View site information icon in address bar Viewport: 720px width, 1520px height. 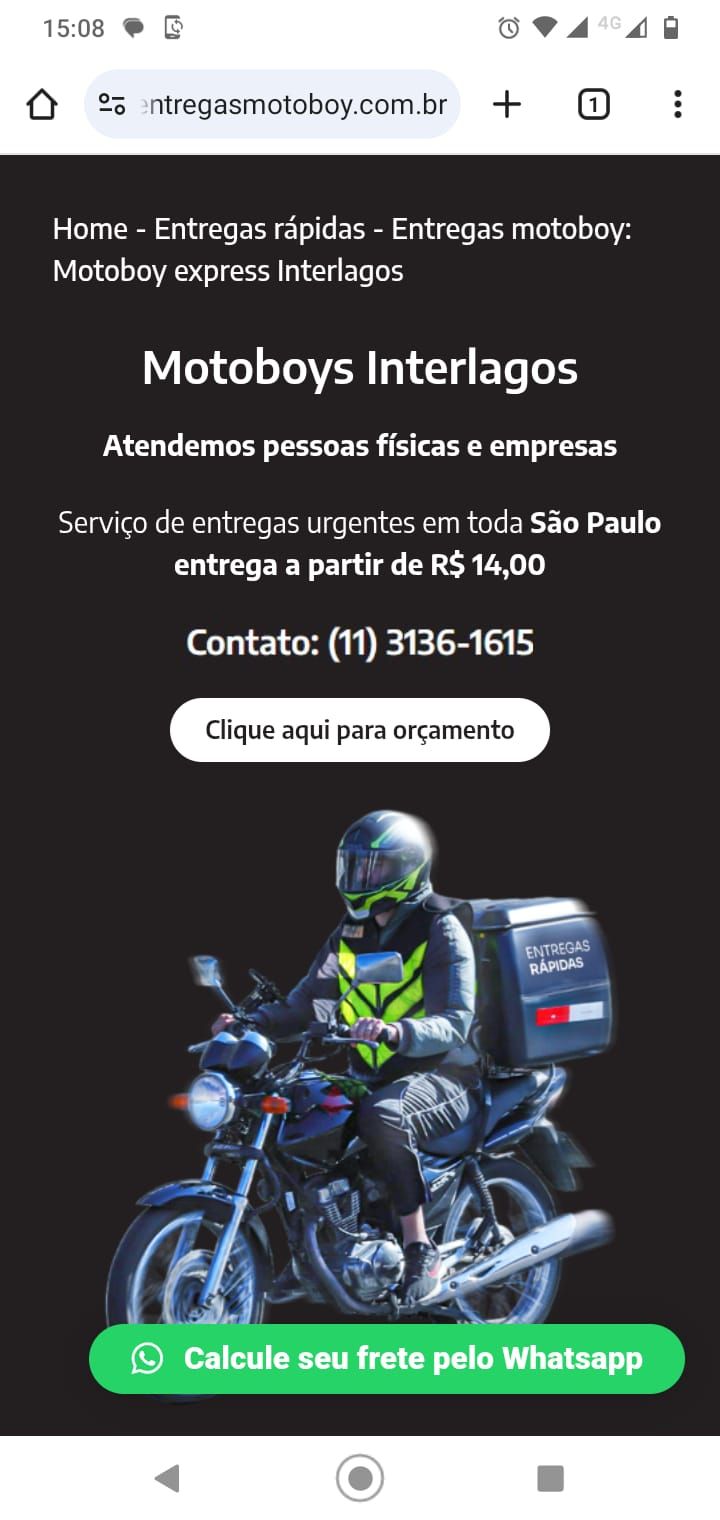click(x=112, y=104)
